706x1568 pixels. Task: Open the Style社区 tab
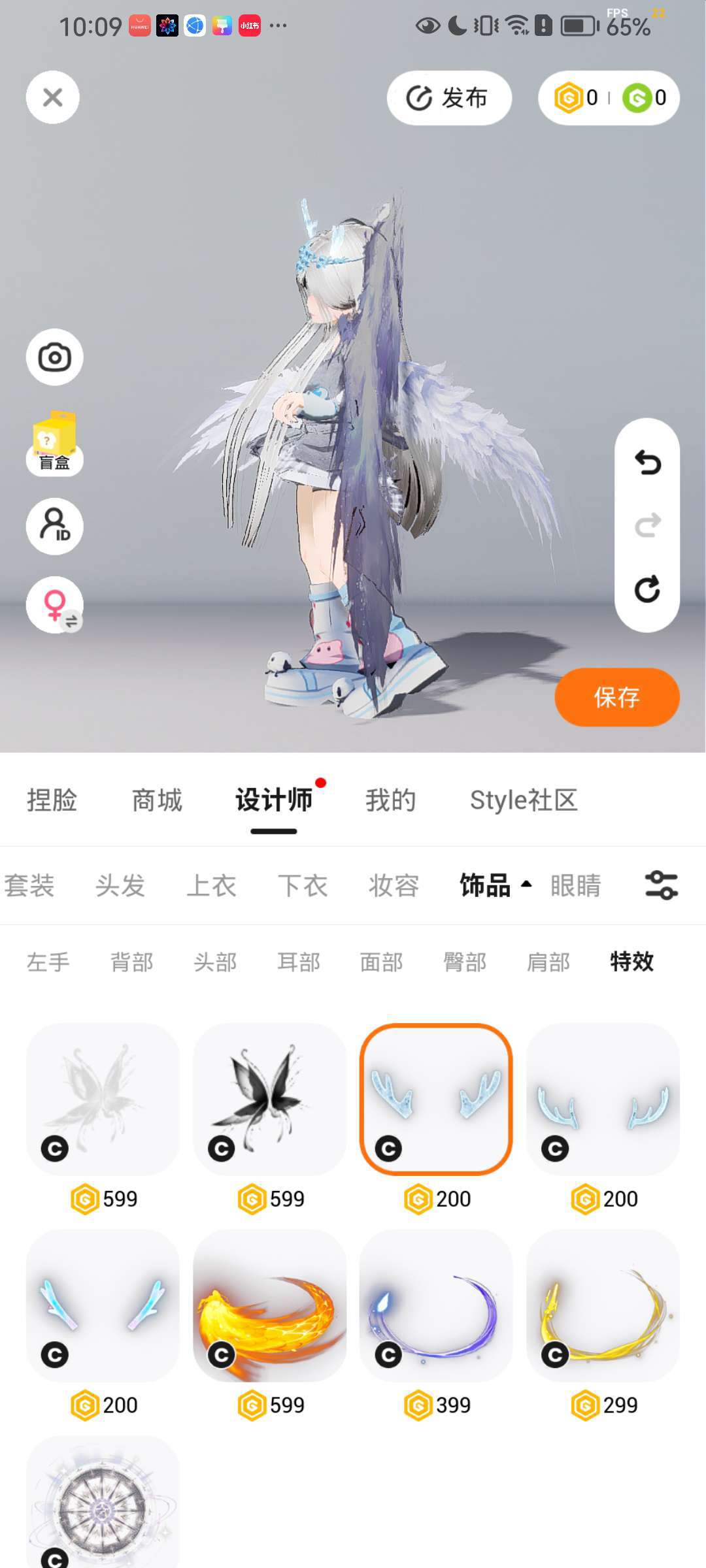coord(524,800)
